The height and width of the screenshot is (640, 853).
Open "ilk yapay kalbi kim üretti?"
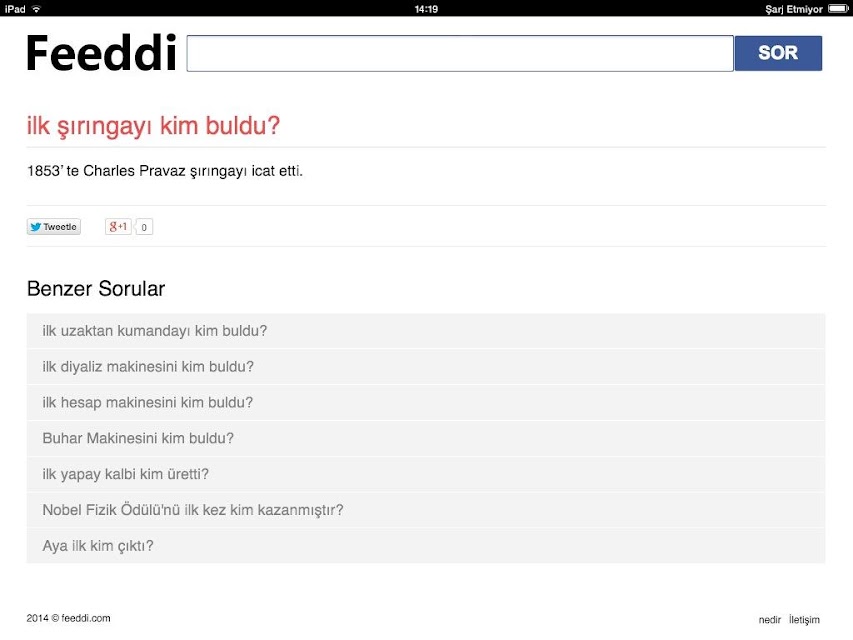click(125, 475)
